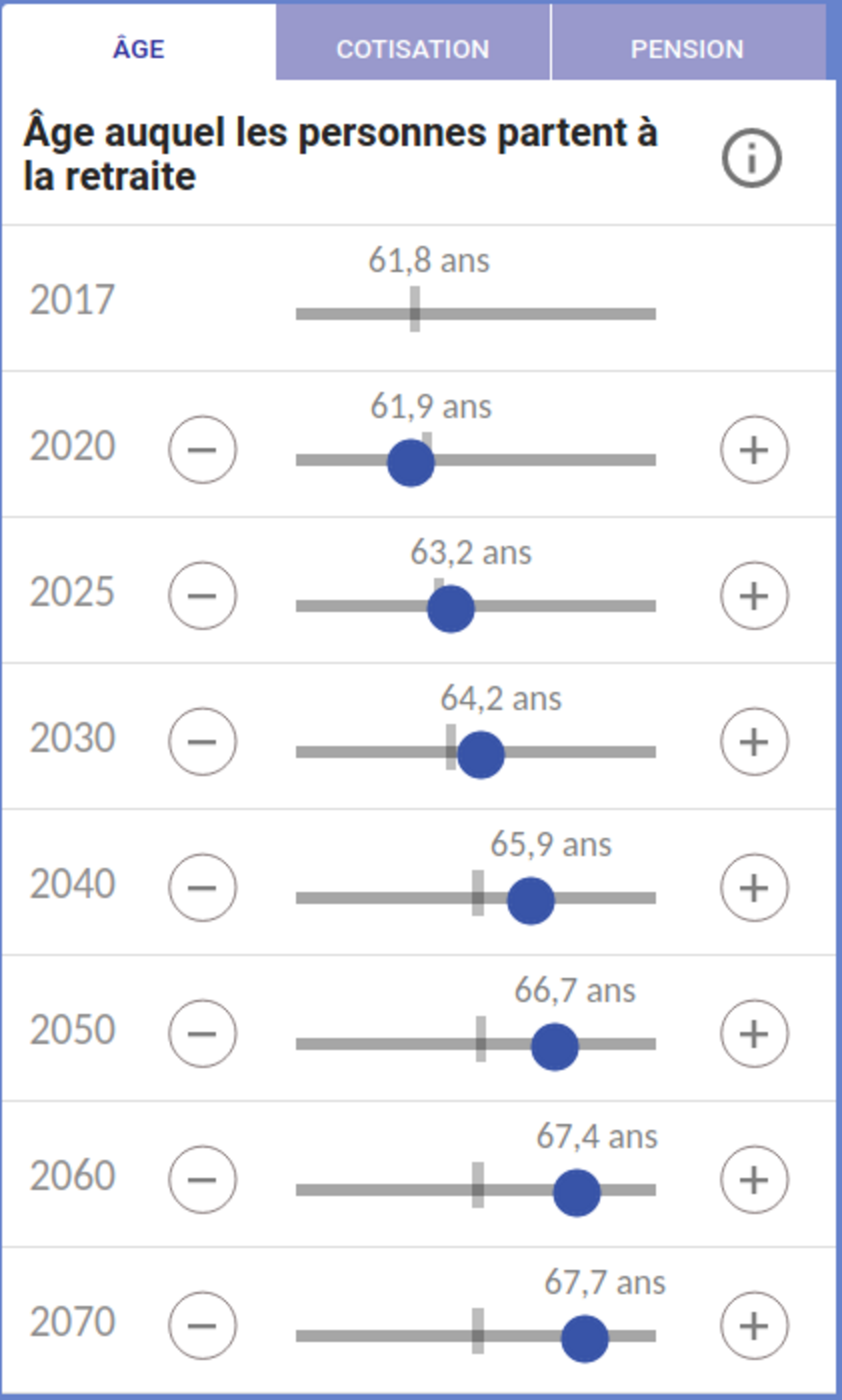Raise the 2030 retirement age with plus
The width and height of the screenshot is (842, 1400).
(x=754, y=741)
